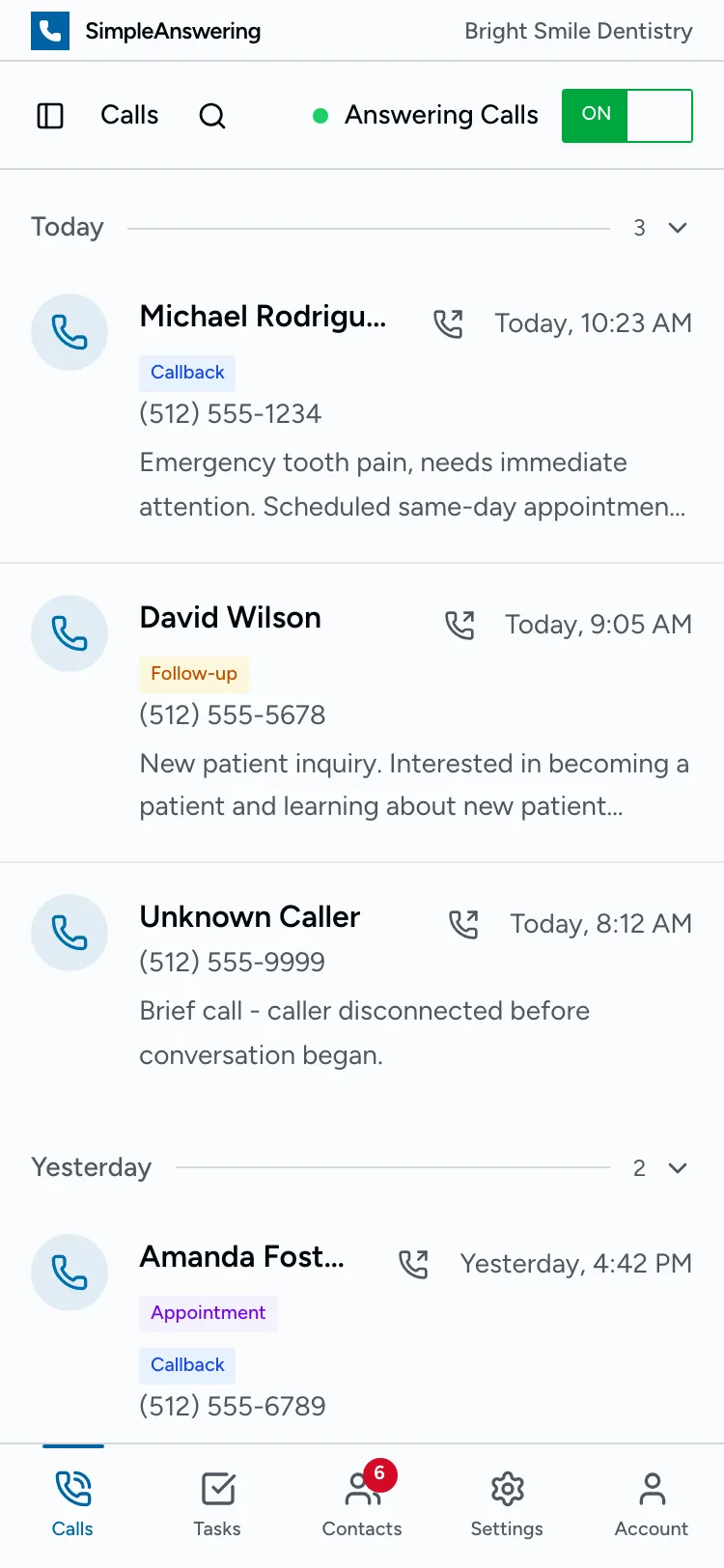Select the Callback tag on Michael Rodriguez's call
Image resolution: width=724 pixels, height=1568 pixels.
186,372
